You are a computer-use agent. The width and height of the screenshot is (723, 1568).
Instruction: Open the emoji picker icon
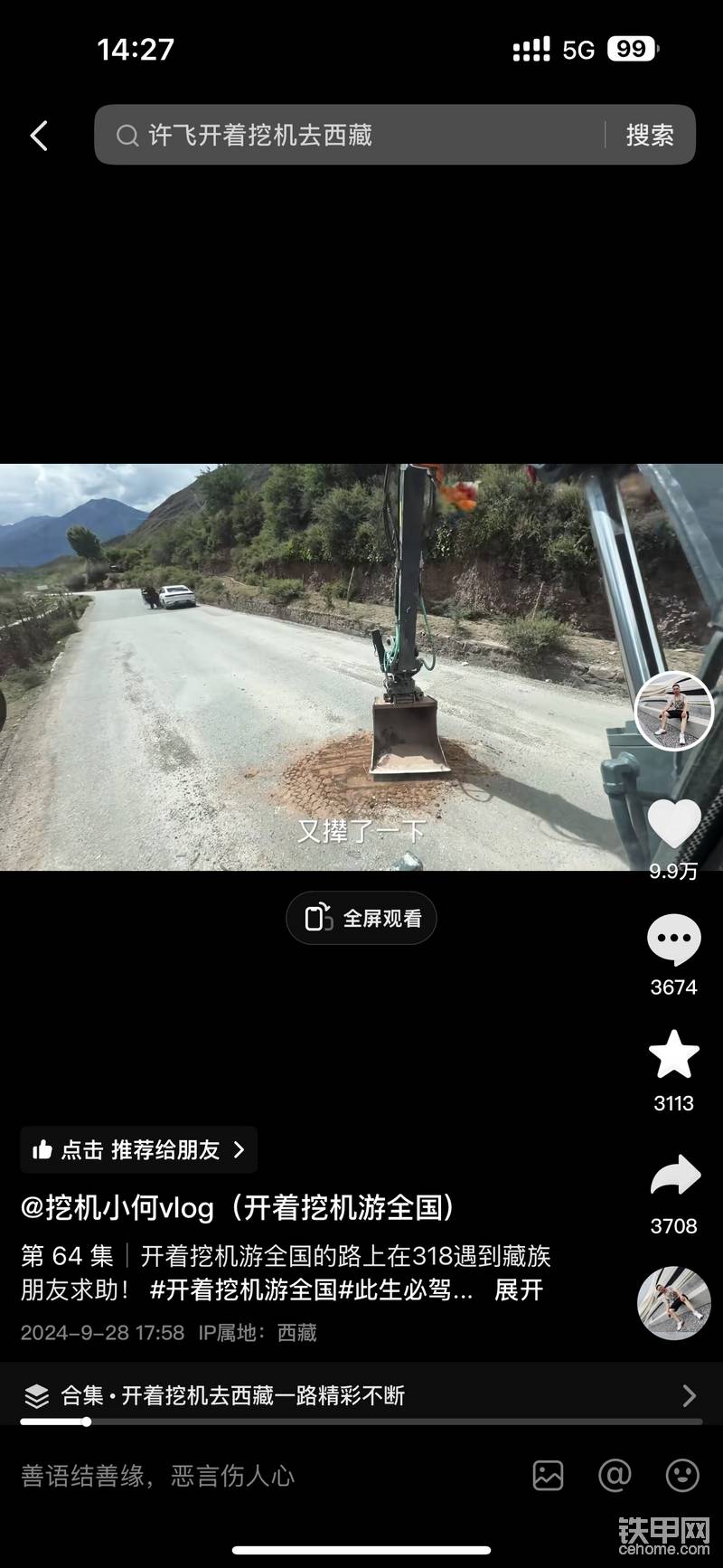click(x=682, y=1476)
